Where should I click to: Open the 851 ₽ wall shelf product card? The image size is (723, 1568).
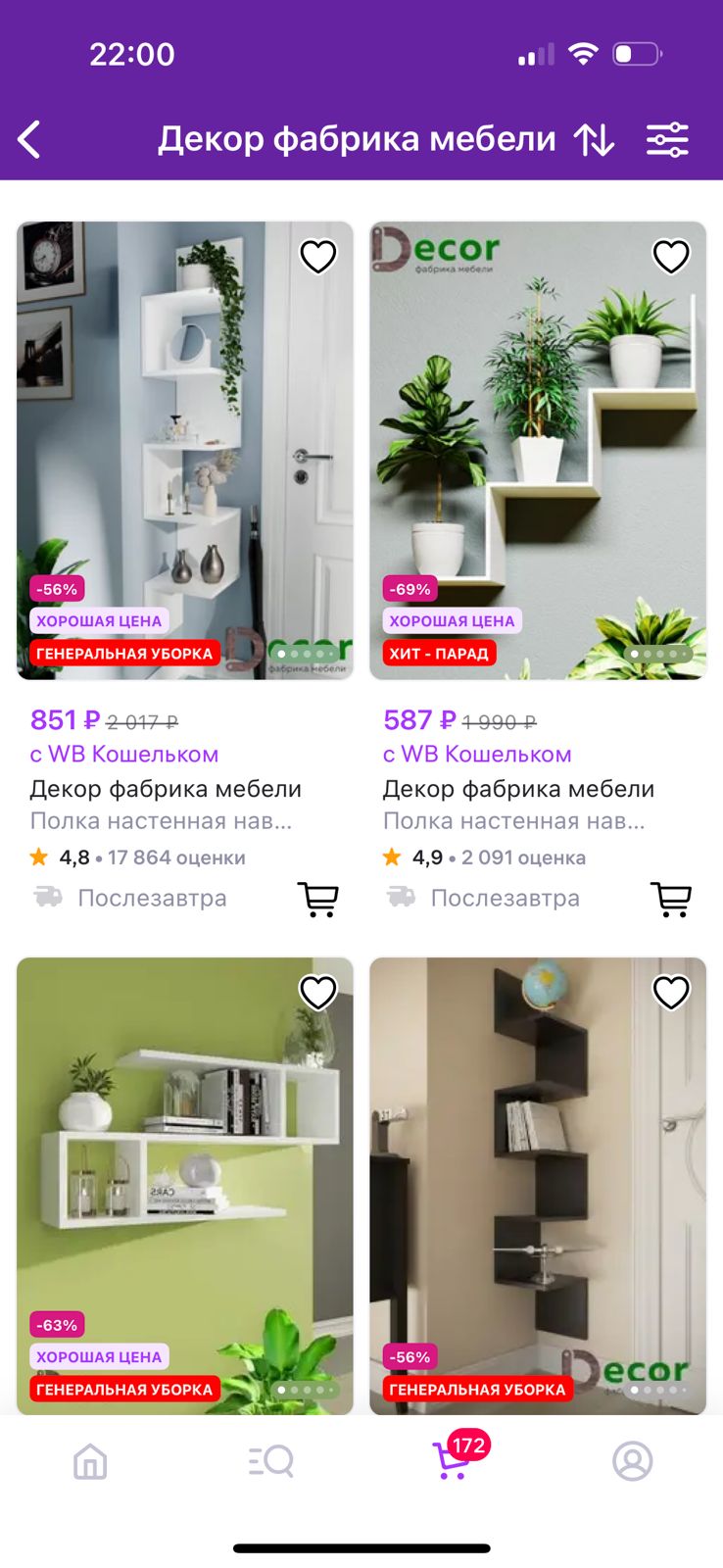[x=185, y=451]
